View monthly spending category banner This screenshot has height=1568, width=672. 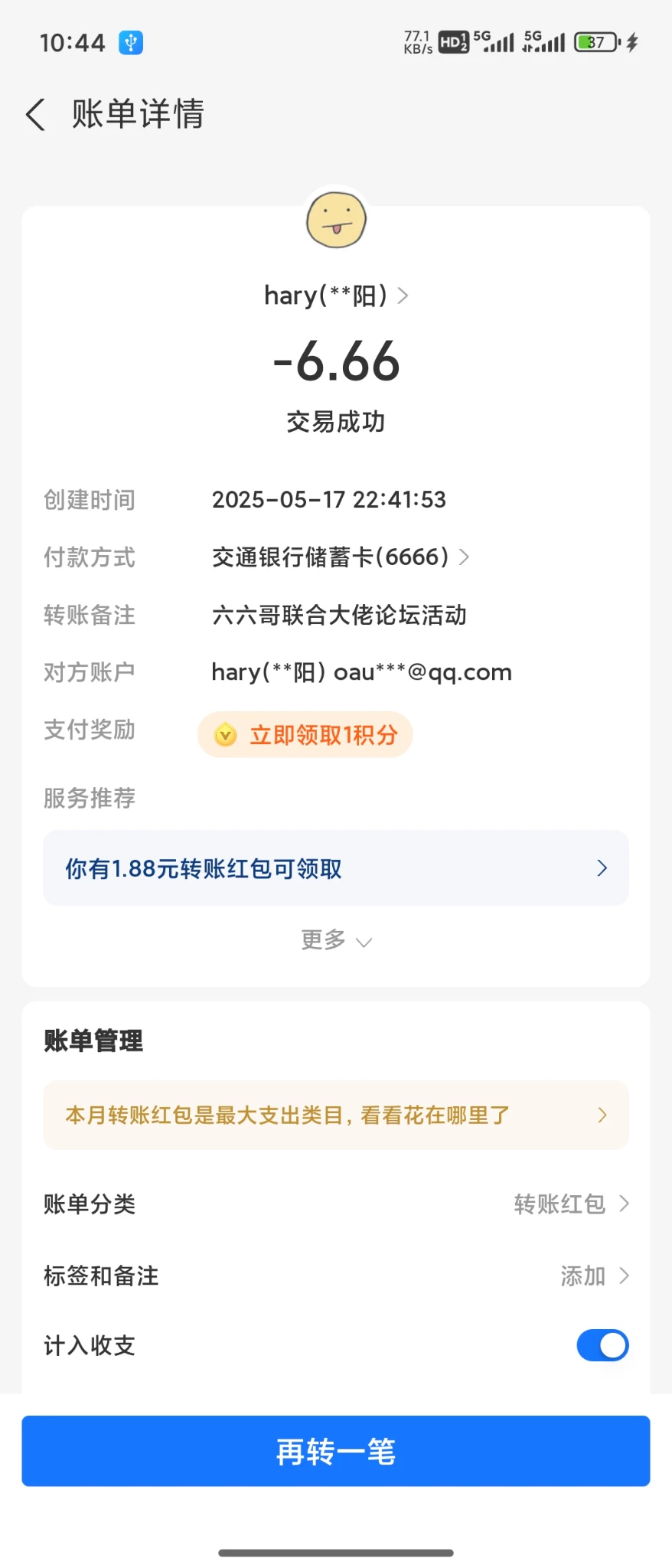pos(335,1115)
